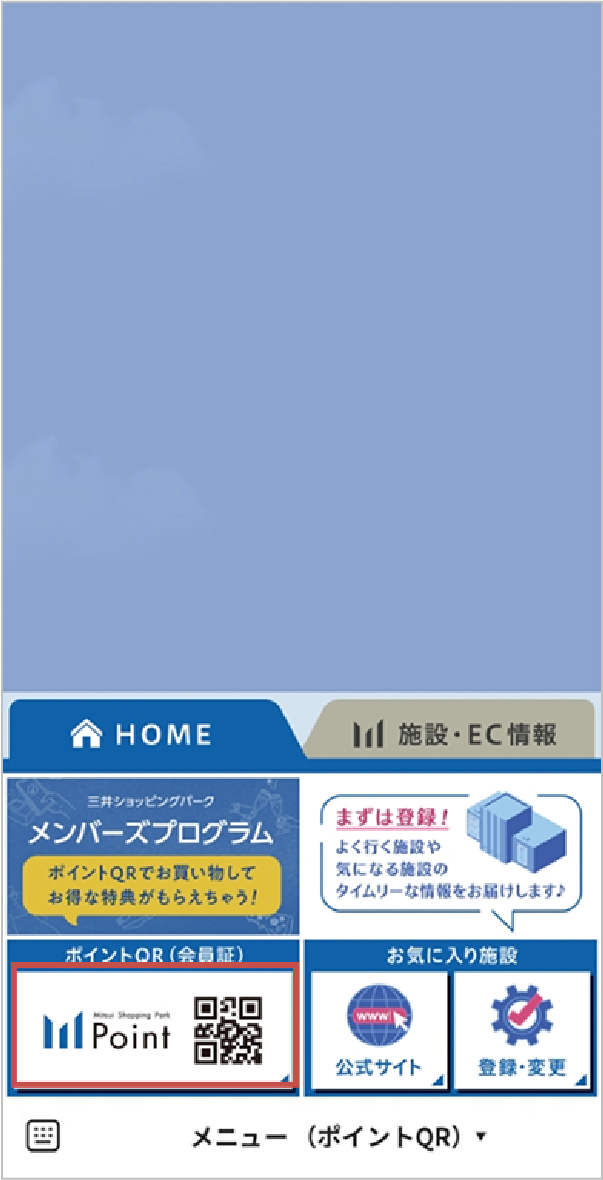Toggle the メニュー (ポイントQR) rich menu
Viewport: 603px width, 1180px height.
pyautogui.click(x=338, y=1137)
